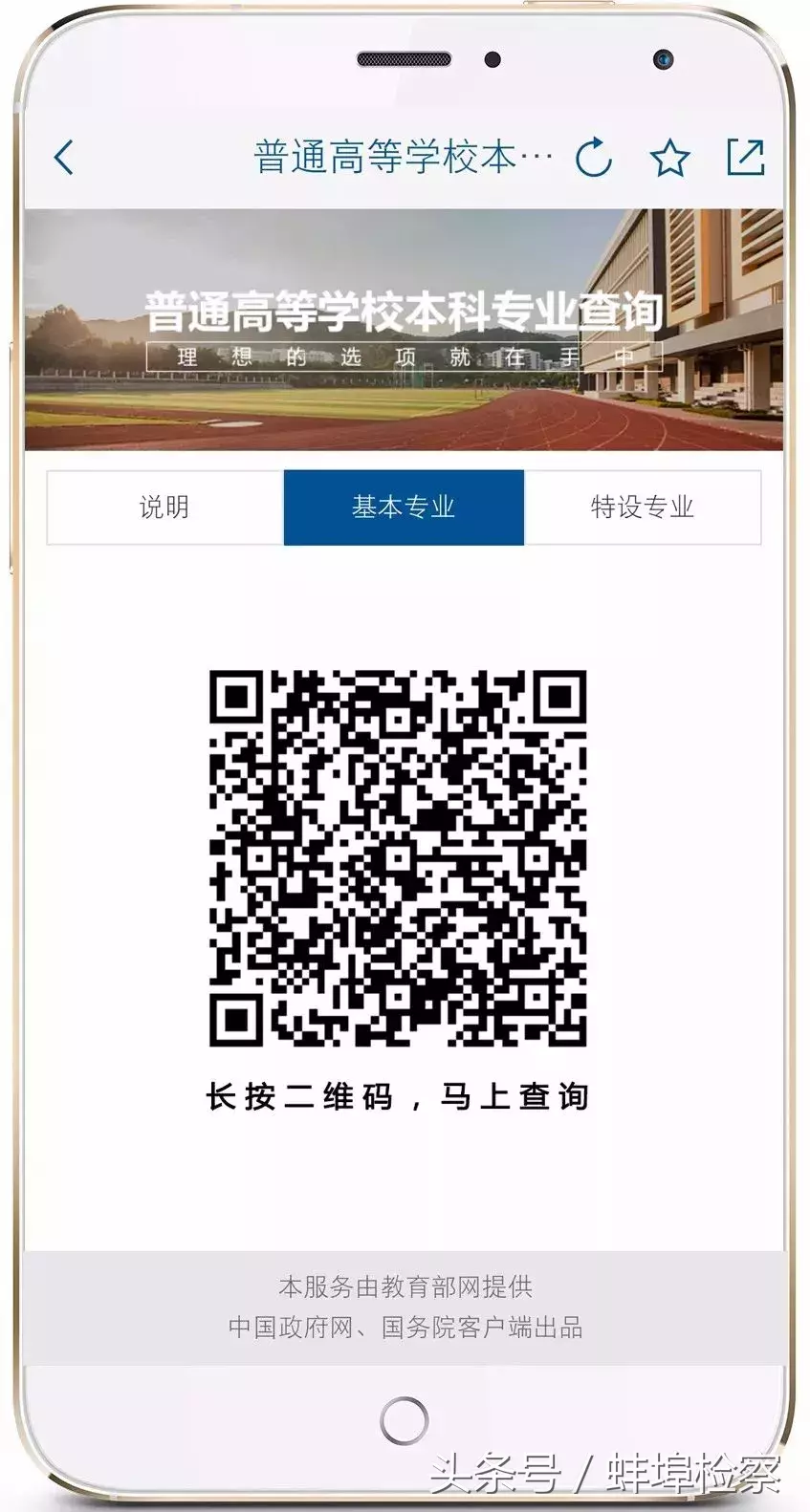Tap the speaker grille at the top
This screenshot has width=810, height=1512.
point(404,58)
